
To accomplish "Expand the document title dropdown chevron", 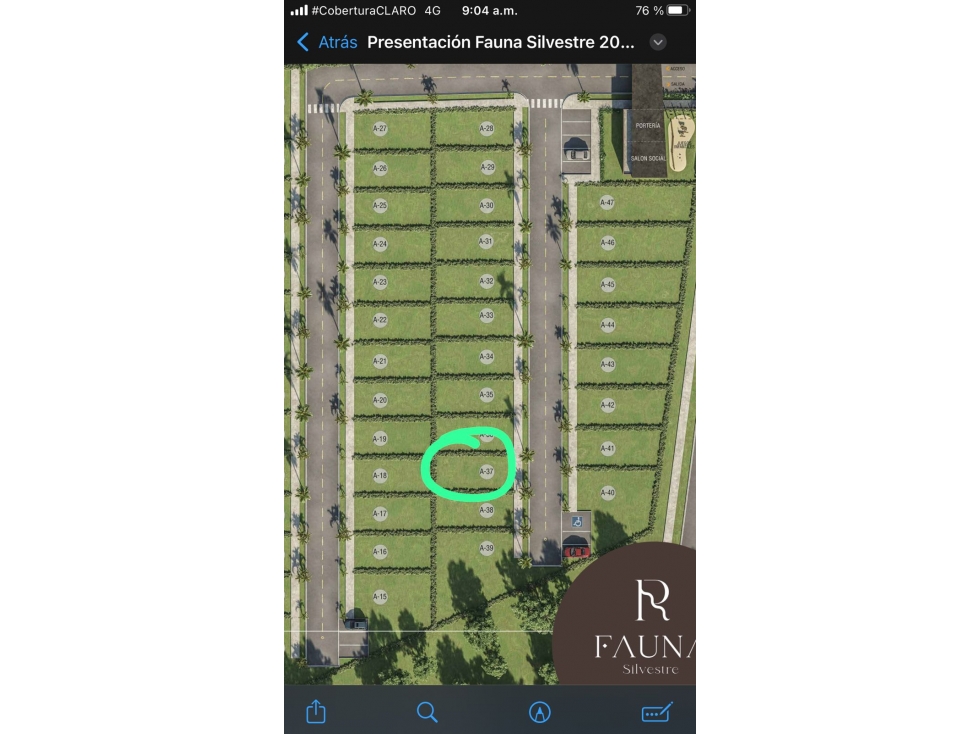I will click(658, 42).
